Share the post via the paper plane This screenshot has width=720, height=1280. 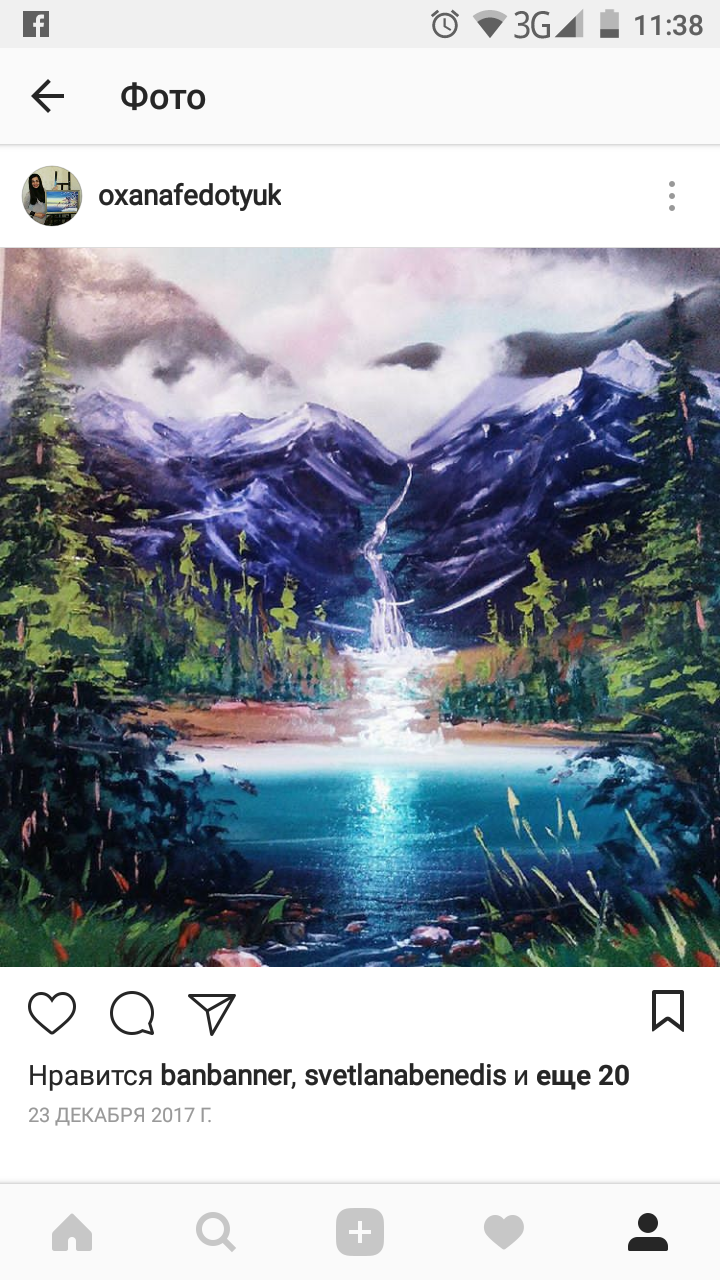(212, 1013)
